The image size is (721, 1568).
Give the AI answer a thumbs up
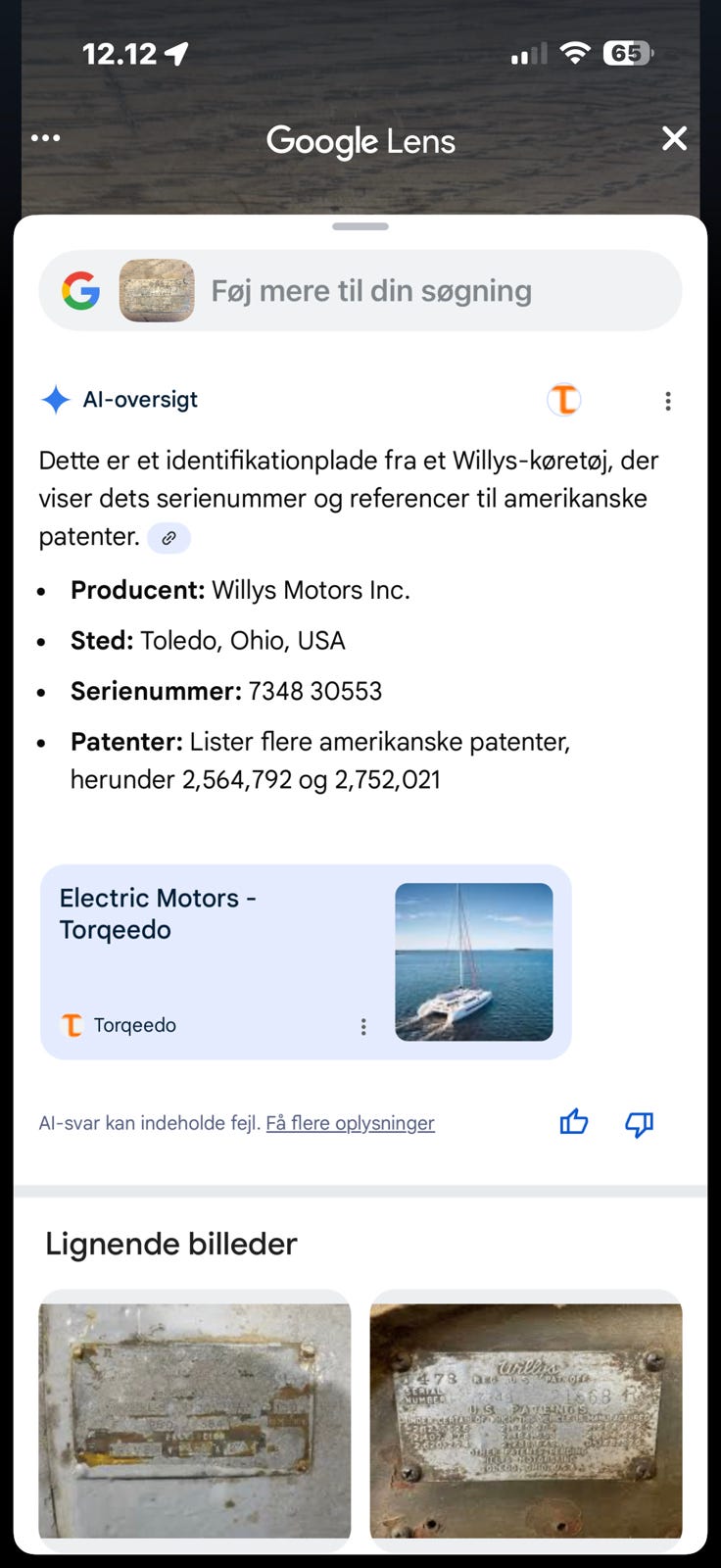coord(574,1123)
